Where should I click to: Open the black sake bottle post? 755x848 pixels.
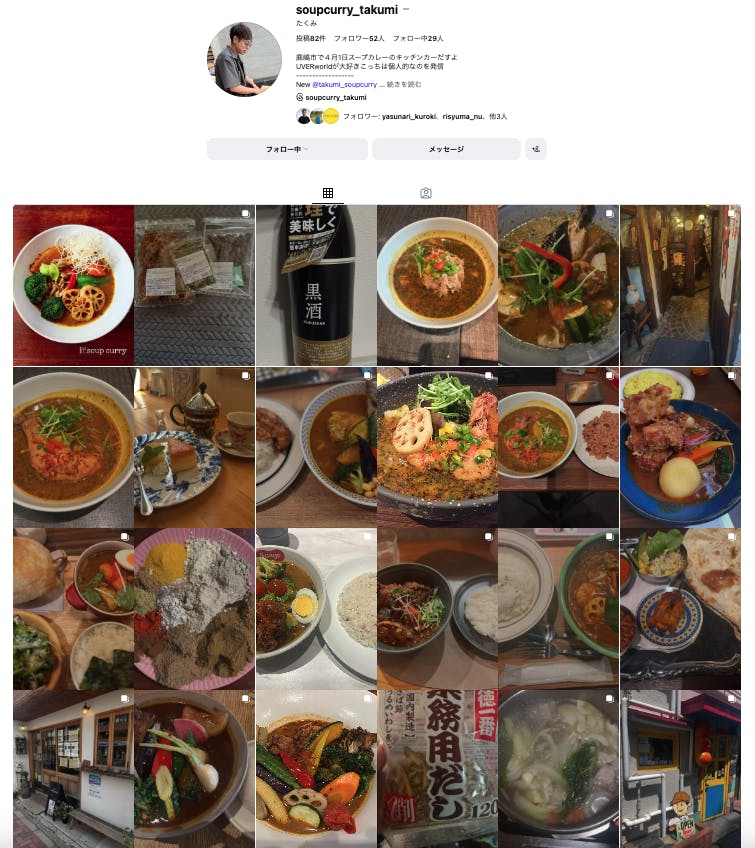tap(316, 285)
